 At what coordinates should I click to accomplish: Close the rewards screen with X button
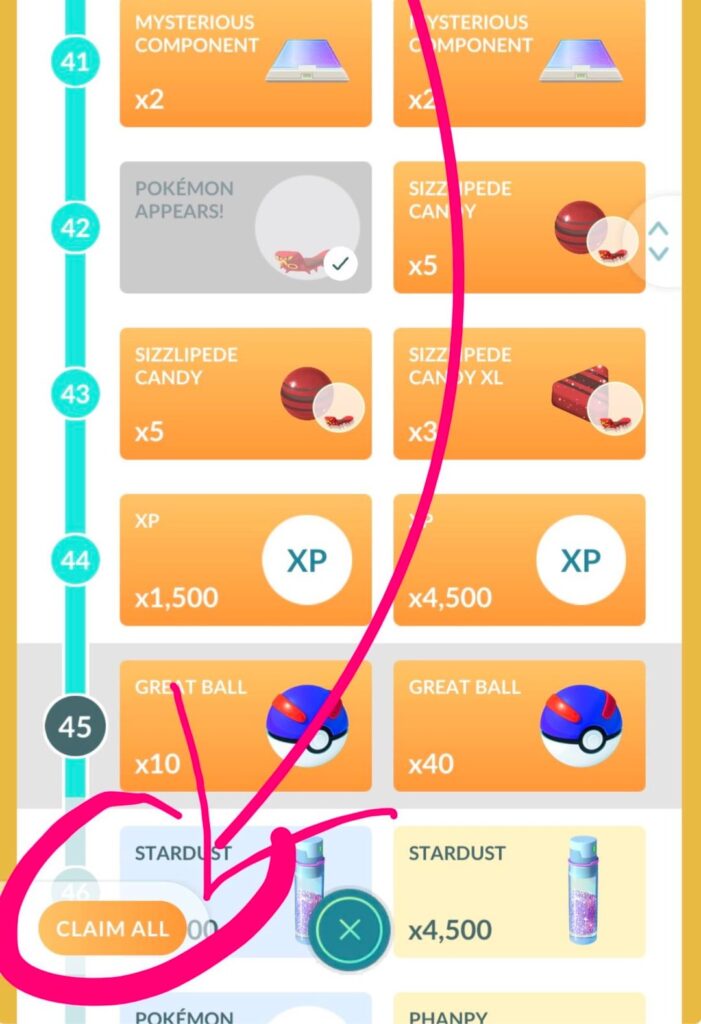pyautogui.click(x=349, y=930)
